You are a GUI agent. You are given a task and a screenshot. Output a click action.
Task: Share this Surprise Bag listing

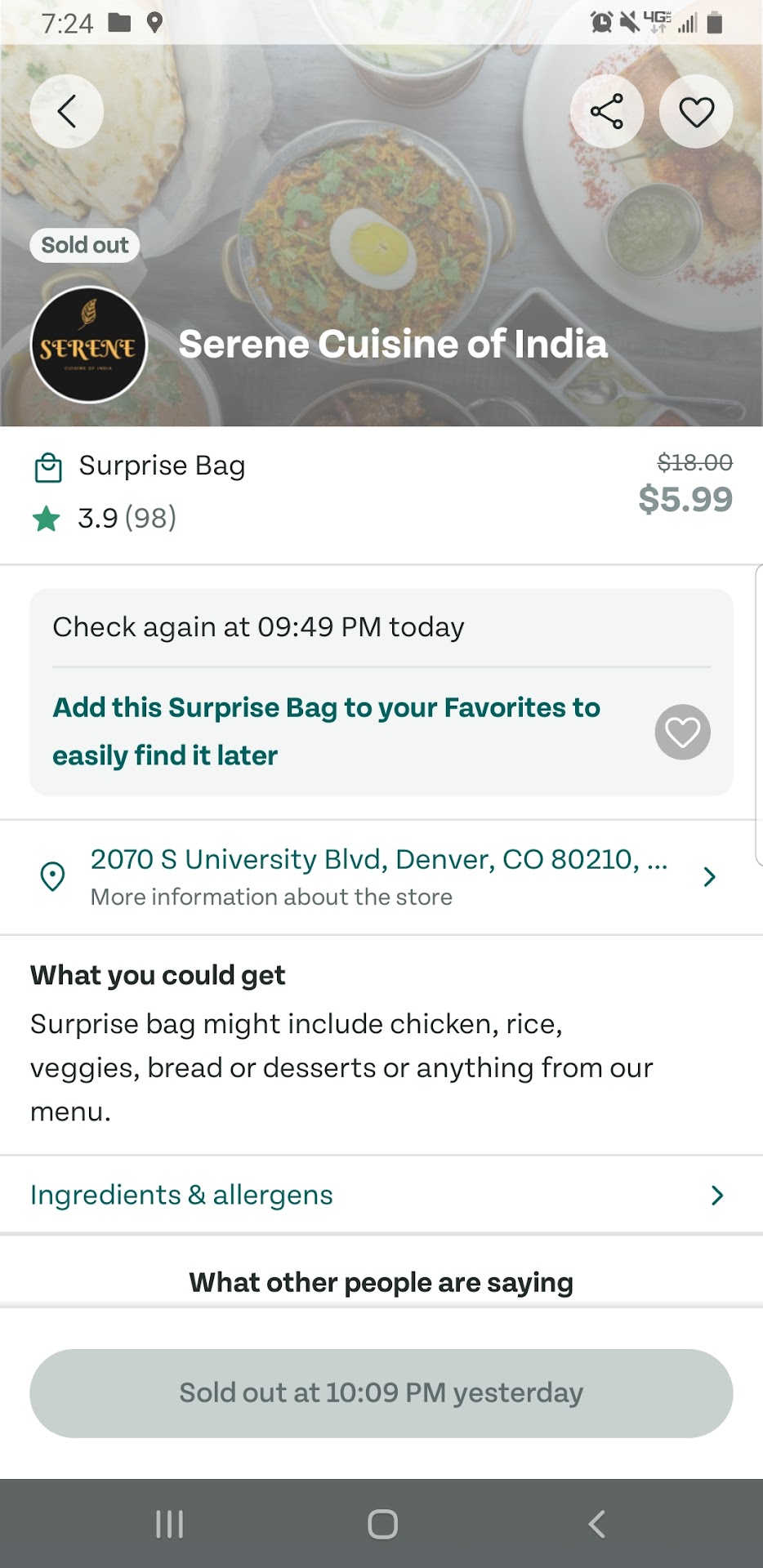pyautogui.click(x=606, y=112)
